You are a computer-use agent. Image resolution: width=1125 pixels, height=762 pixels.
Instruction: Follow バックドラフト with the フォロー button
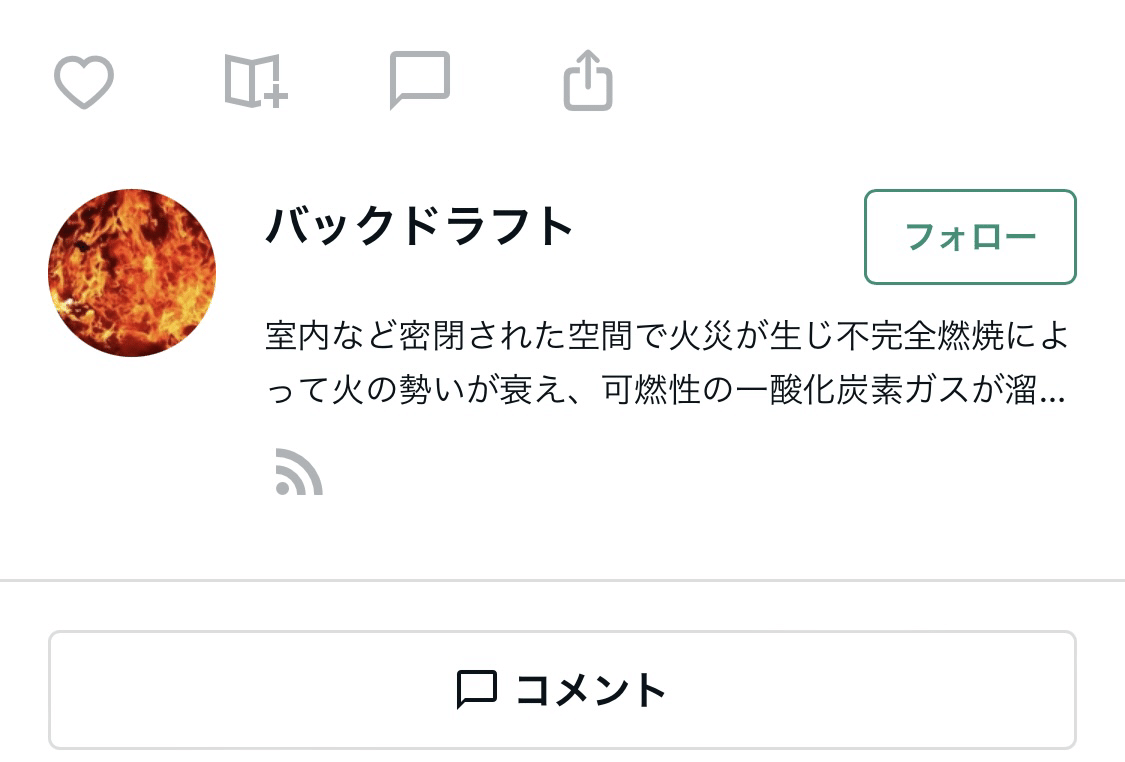point(969,237)
